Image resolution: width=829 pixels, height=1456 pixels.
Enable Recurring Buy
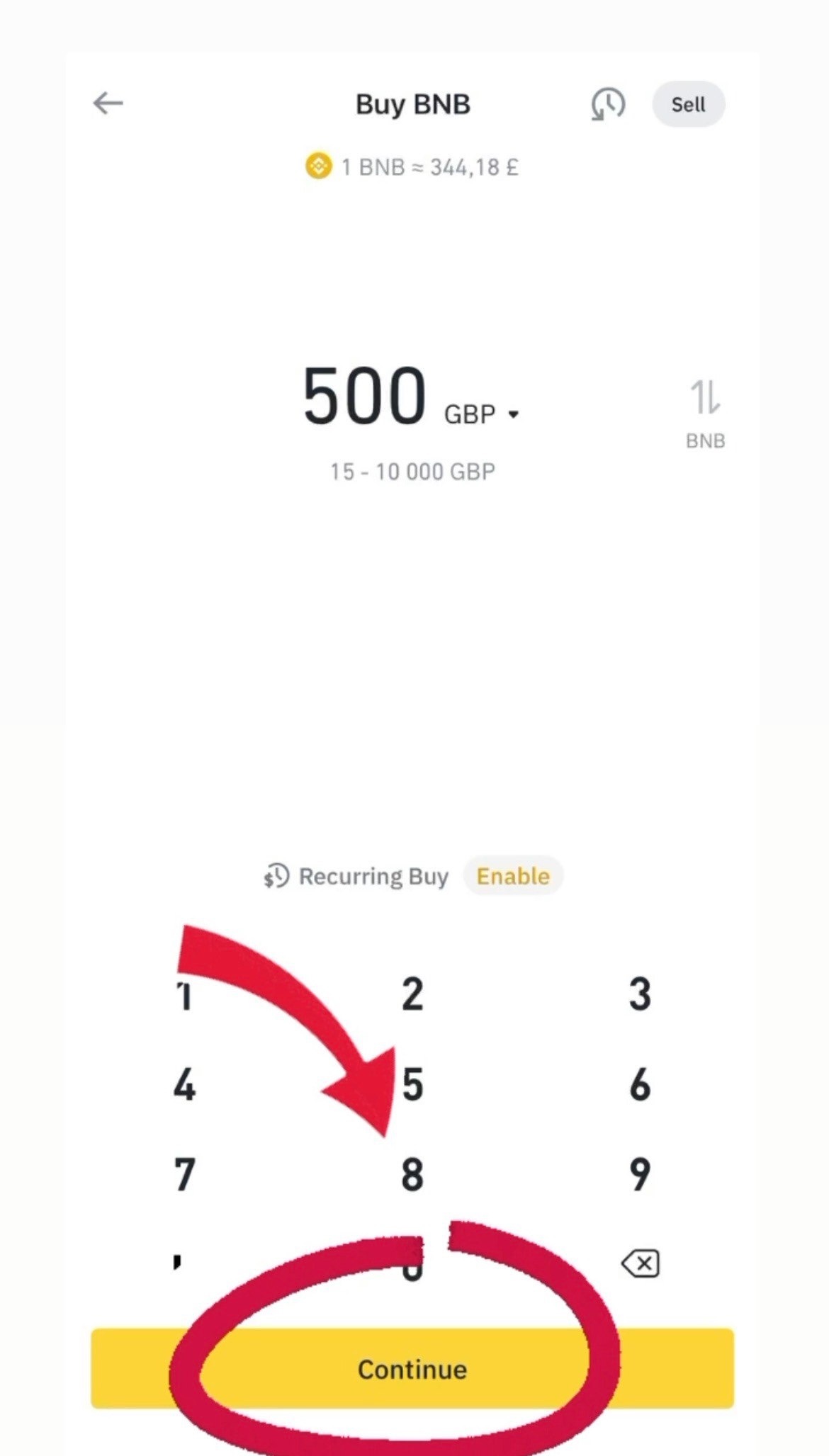point(513,876)
